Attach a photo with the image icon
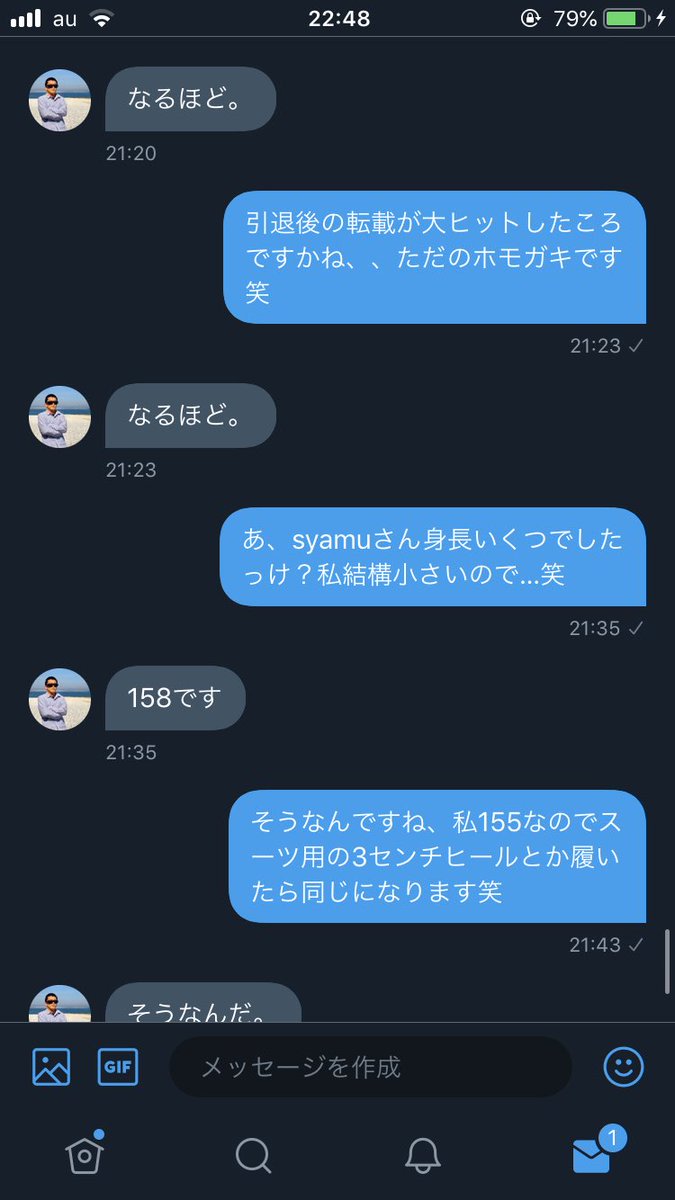 click(51, 1067)
